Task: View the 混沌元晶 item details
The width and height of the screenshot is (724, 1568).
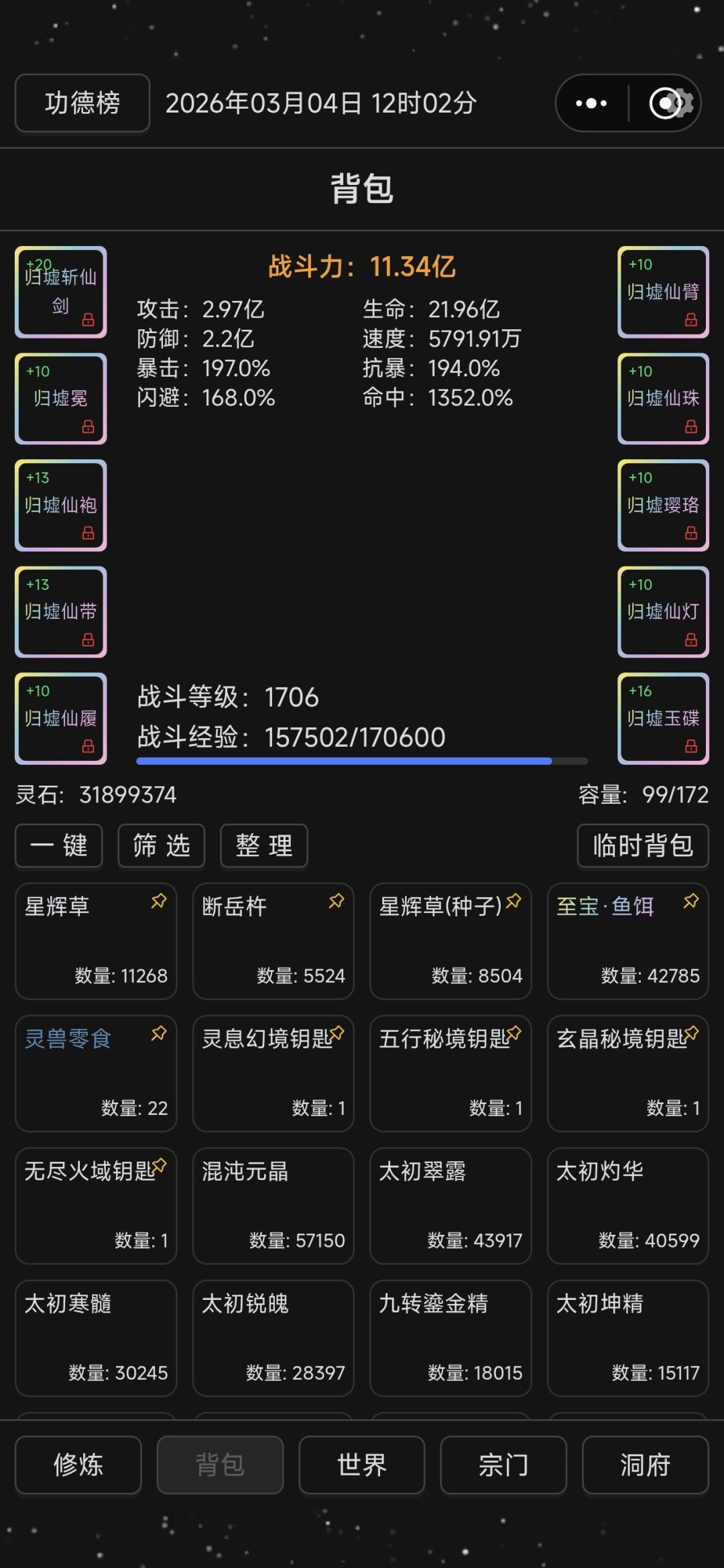Action: coord(274,1206)
